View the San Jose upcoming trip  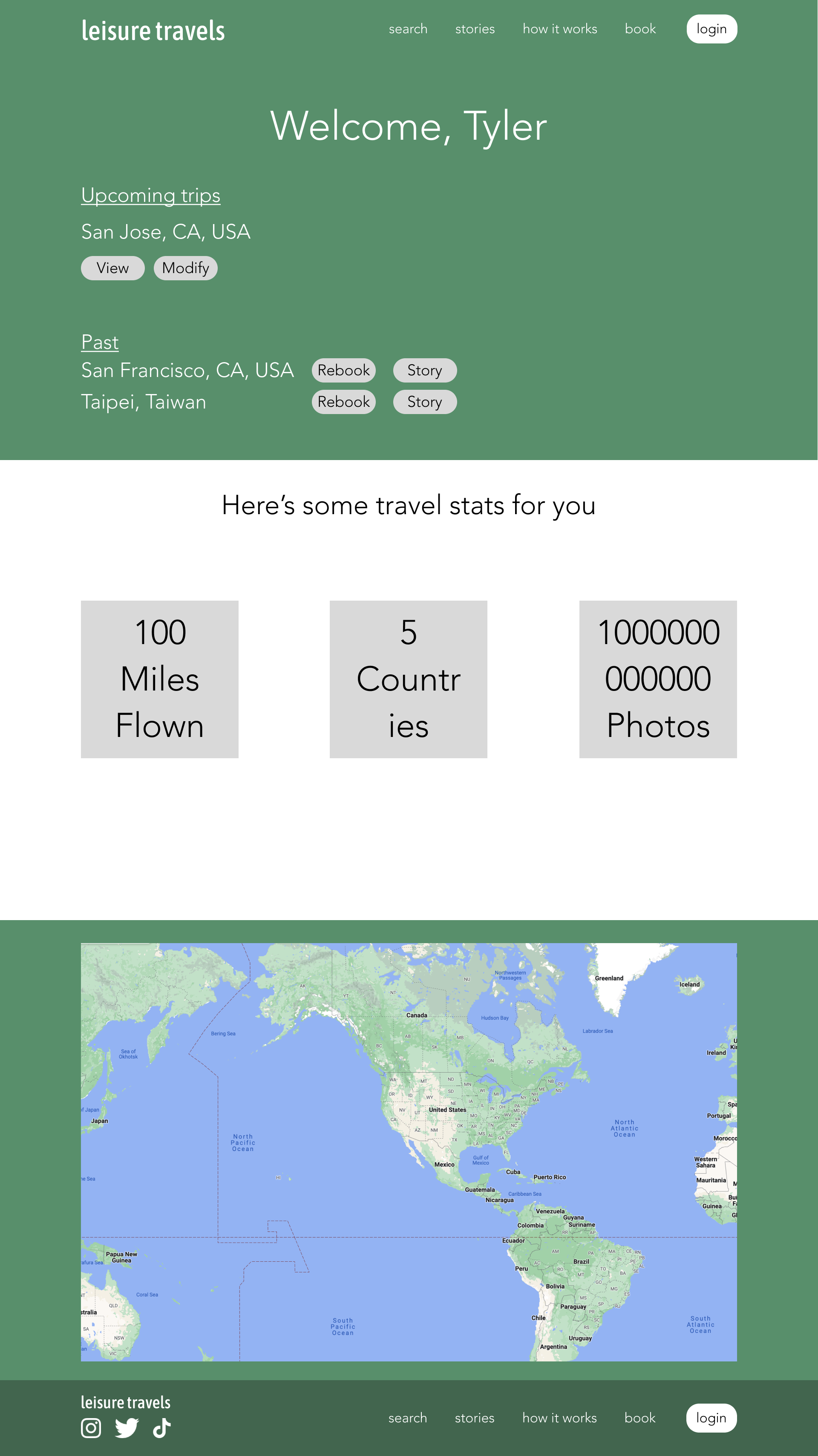pos(112,268)
